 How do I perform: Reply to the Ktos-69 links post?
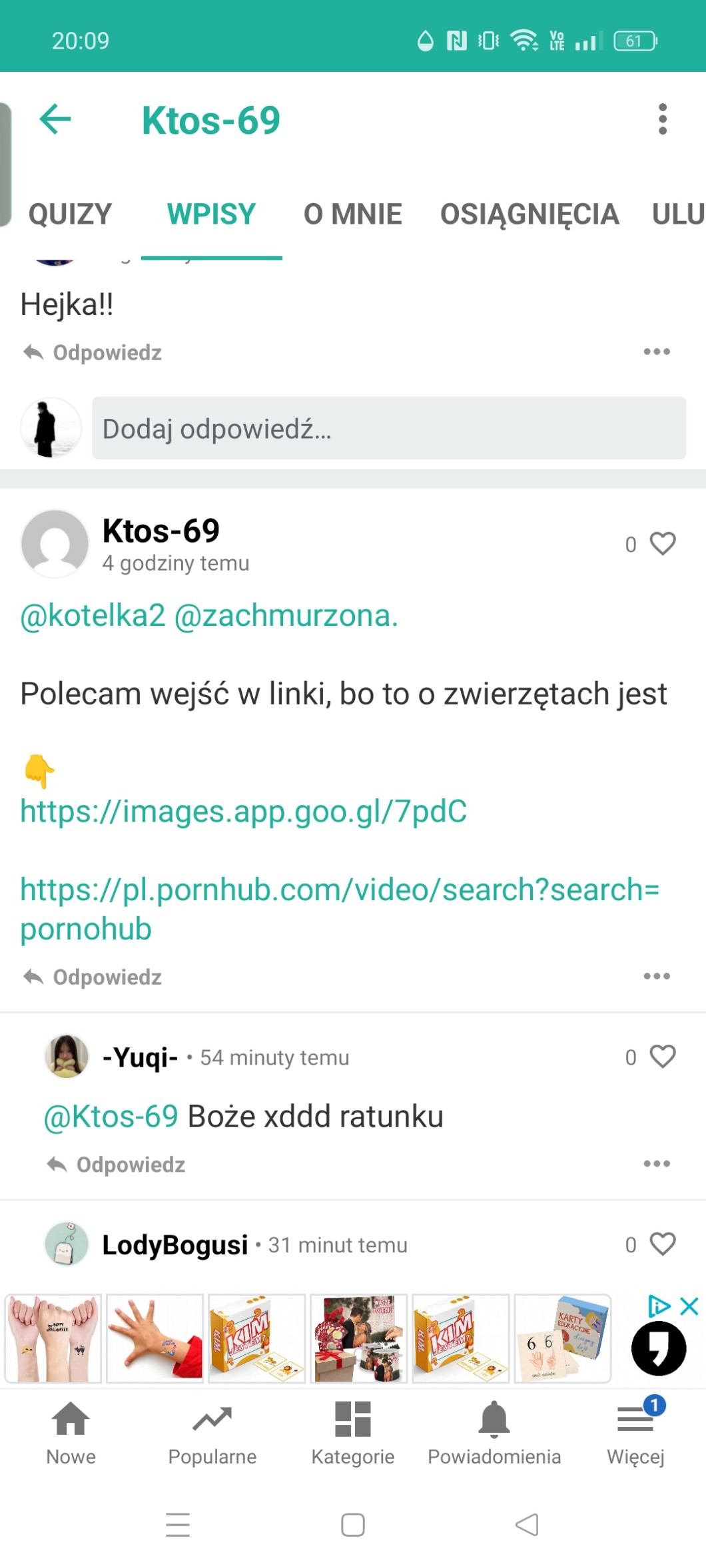pyautogui.click(x=93, y=977)
